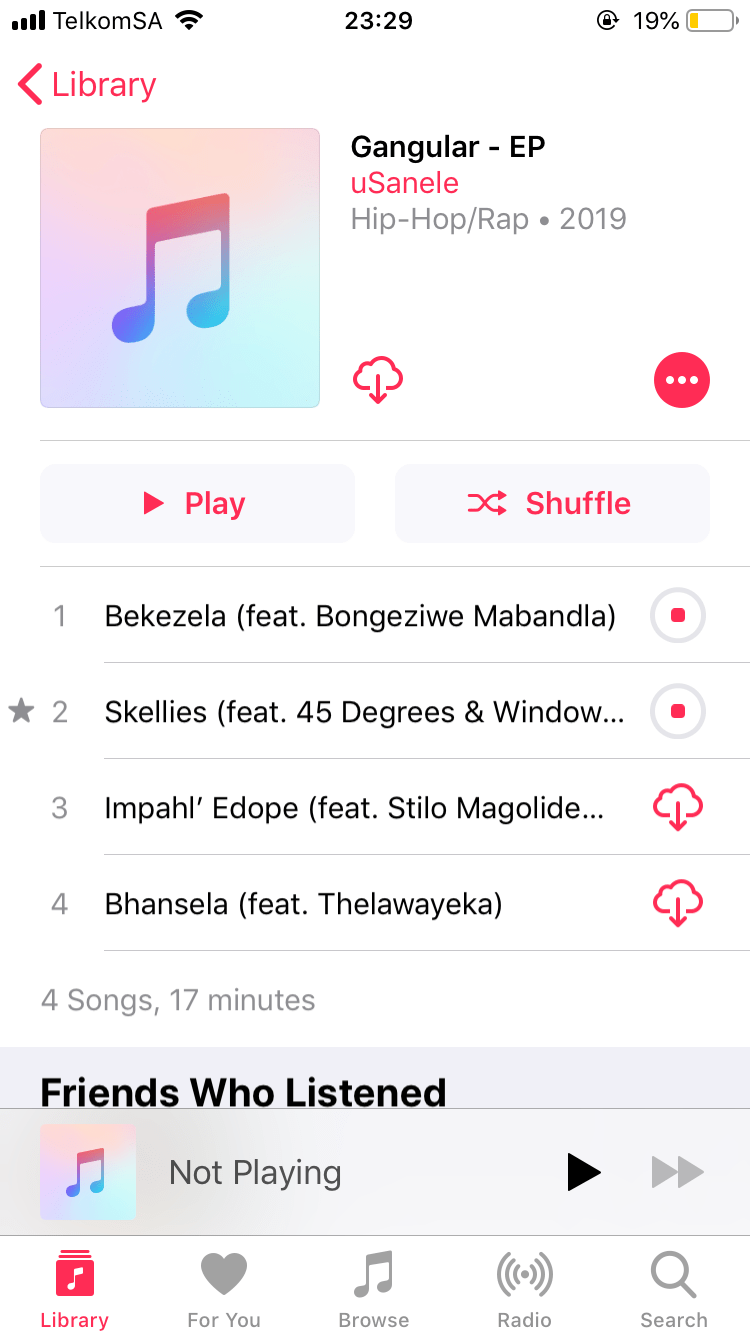The image size is (750, 1334).
Task: Skip to the next track
Action: (678, 1172)
